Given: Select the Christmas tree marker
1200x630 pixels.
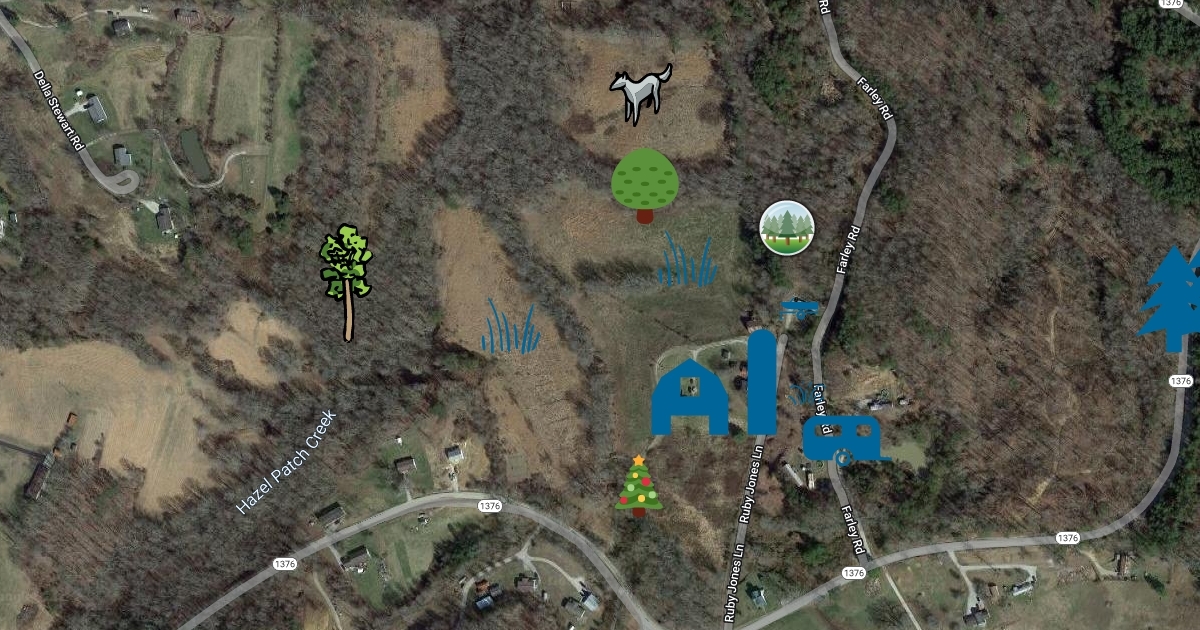Looking at the screenshot, I should [x=638, y=485].
